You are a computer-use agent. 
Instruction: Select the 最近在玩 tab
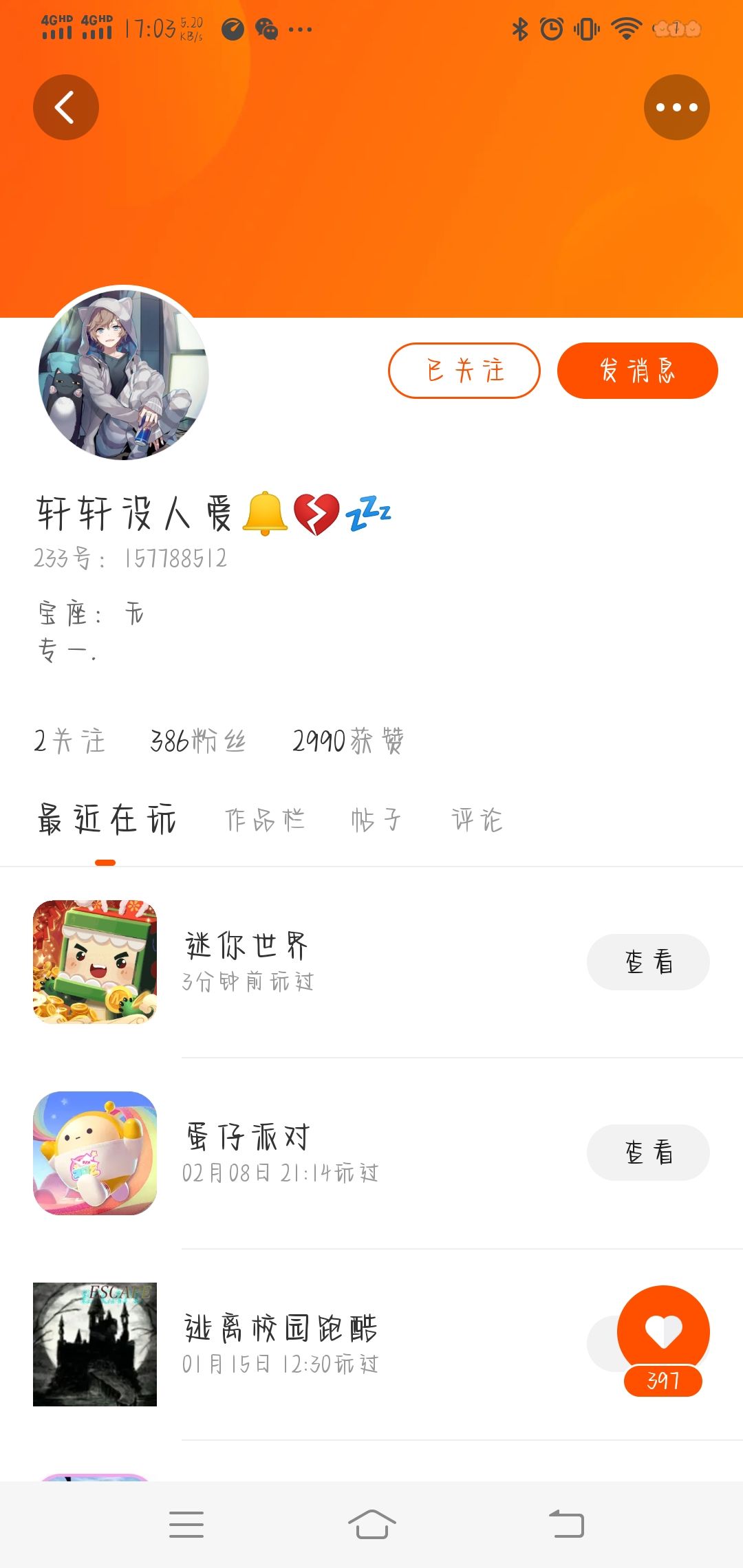(107, 820)
